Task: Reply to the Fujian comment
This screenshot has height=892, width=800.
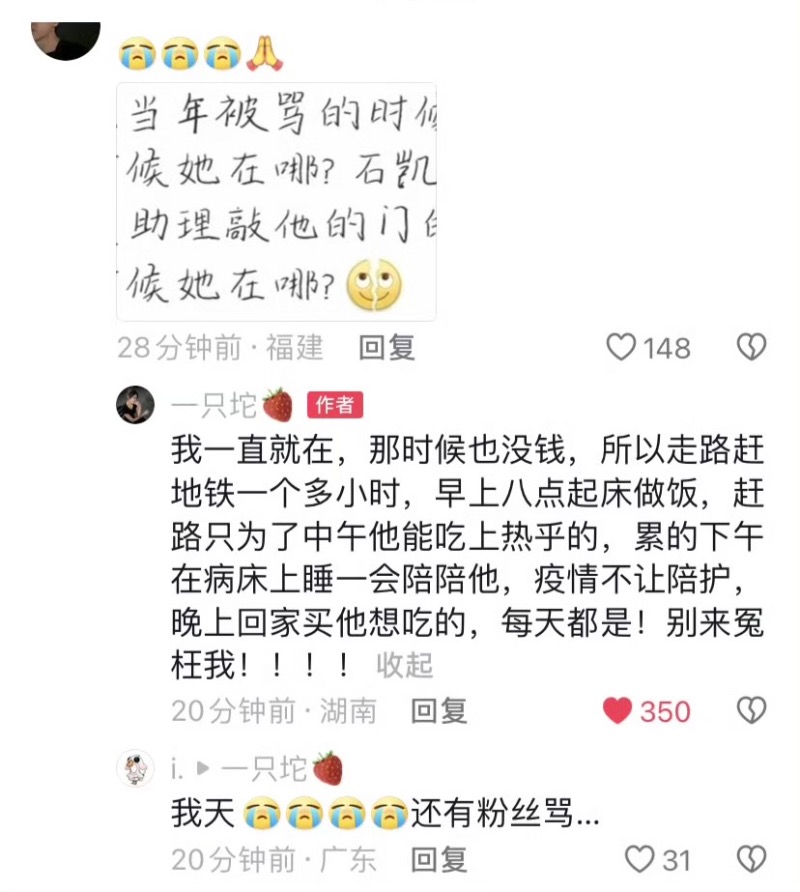Action: coord(387,347)
